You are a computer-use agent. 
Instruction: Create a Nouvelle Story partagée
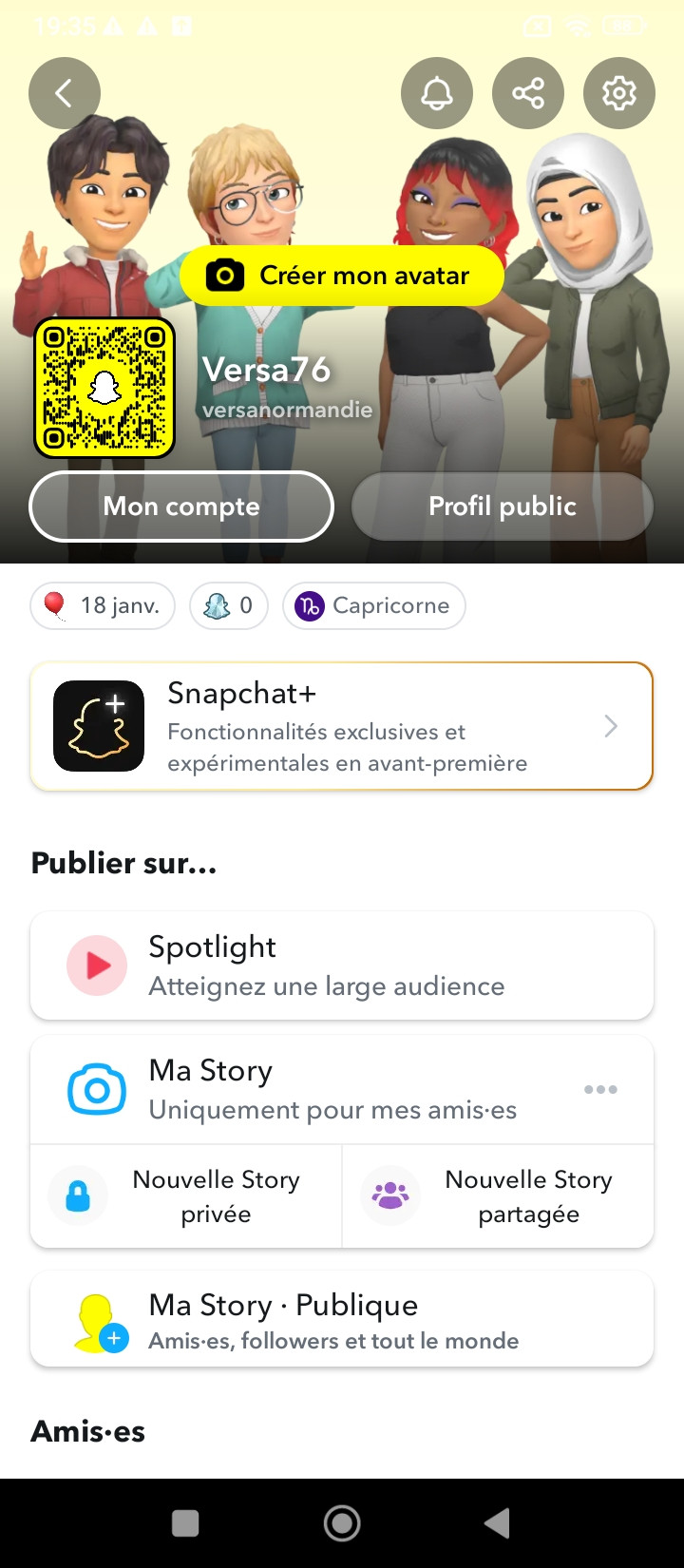point(498,1196)
